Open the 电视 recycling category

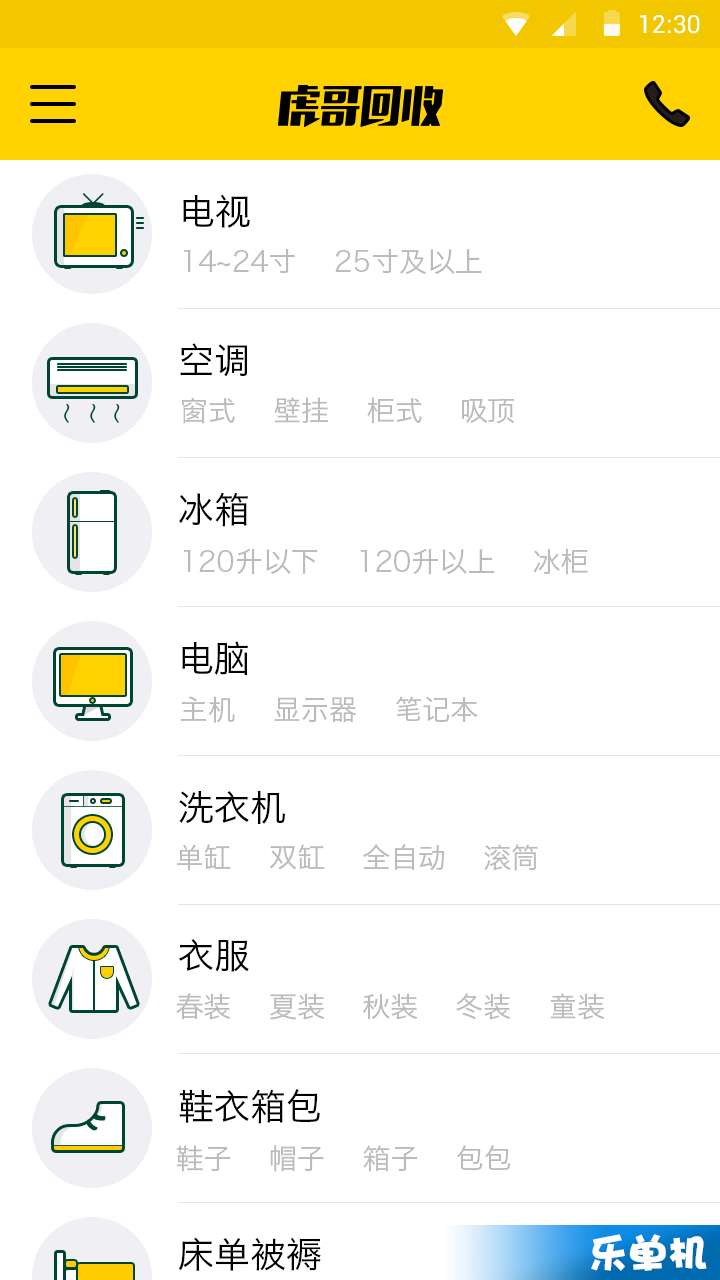pos(360,235)
